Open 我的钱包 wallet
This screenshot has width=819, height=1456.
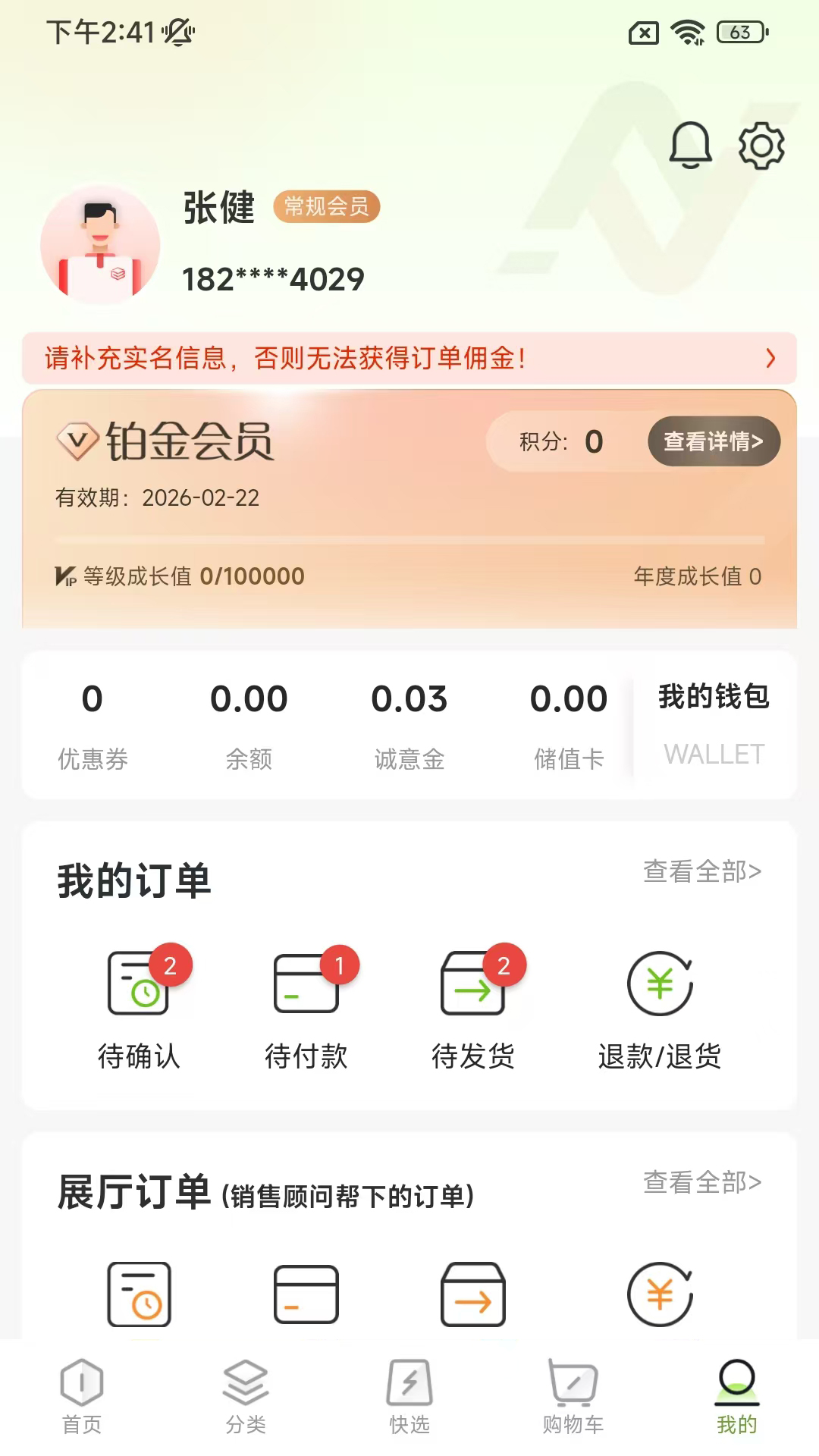coord(714,724)
